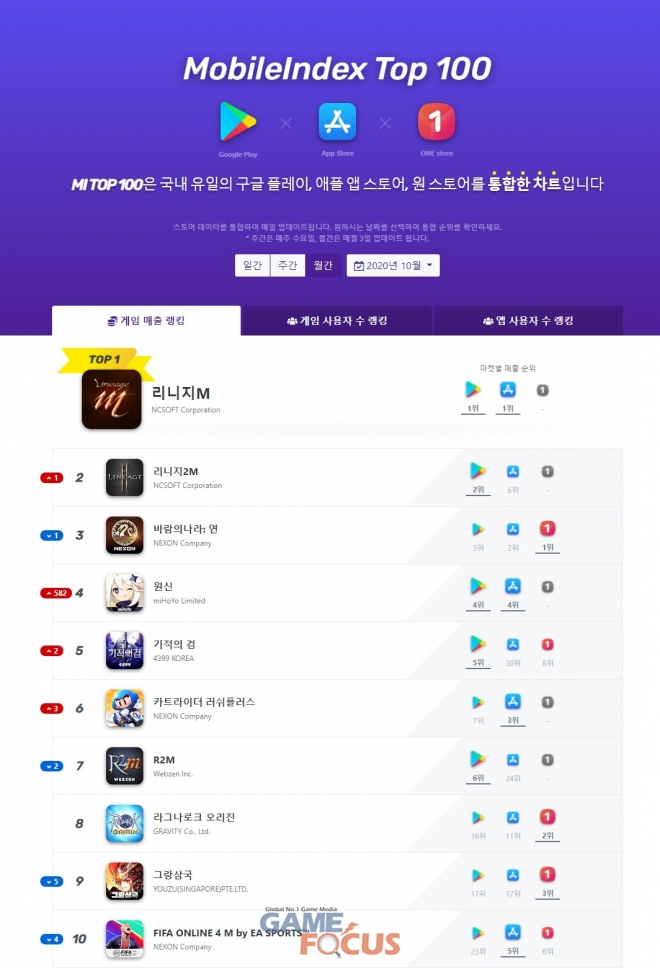
Task: Switch to the 일간 daily view
Action: click(253, 265)
